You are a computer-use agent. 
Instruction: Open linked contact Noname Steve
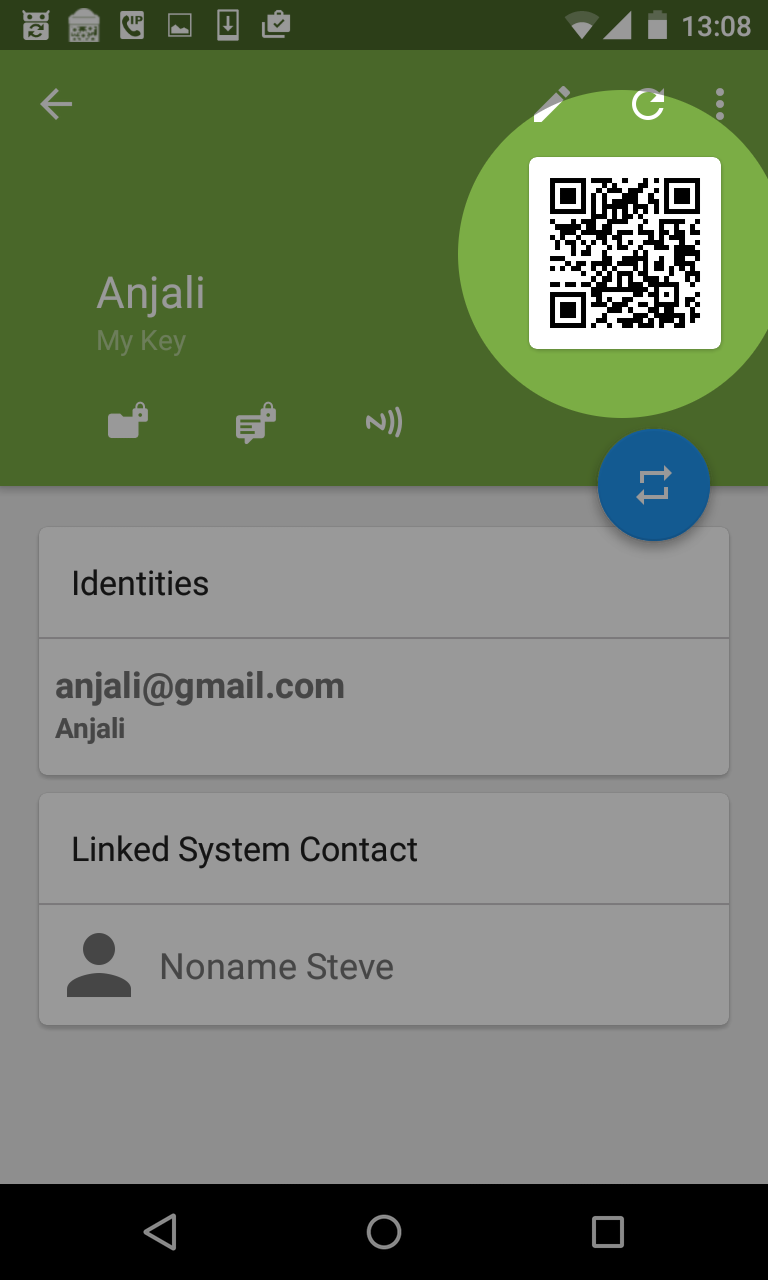[x=383, y=965]
